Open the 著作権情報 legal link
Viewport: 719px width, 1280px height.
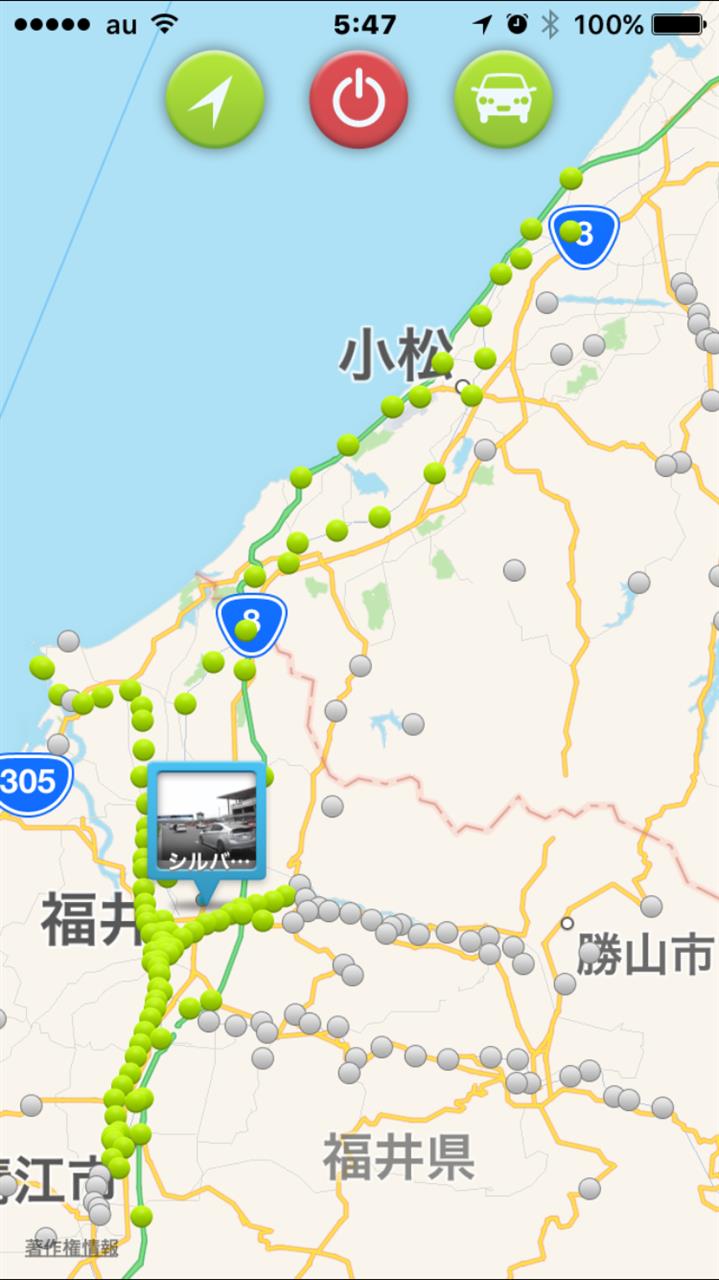[72, 1247]
